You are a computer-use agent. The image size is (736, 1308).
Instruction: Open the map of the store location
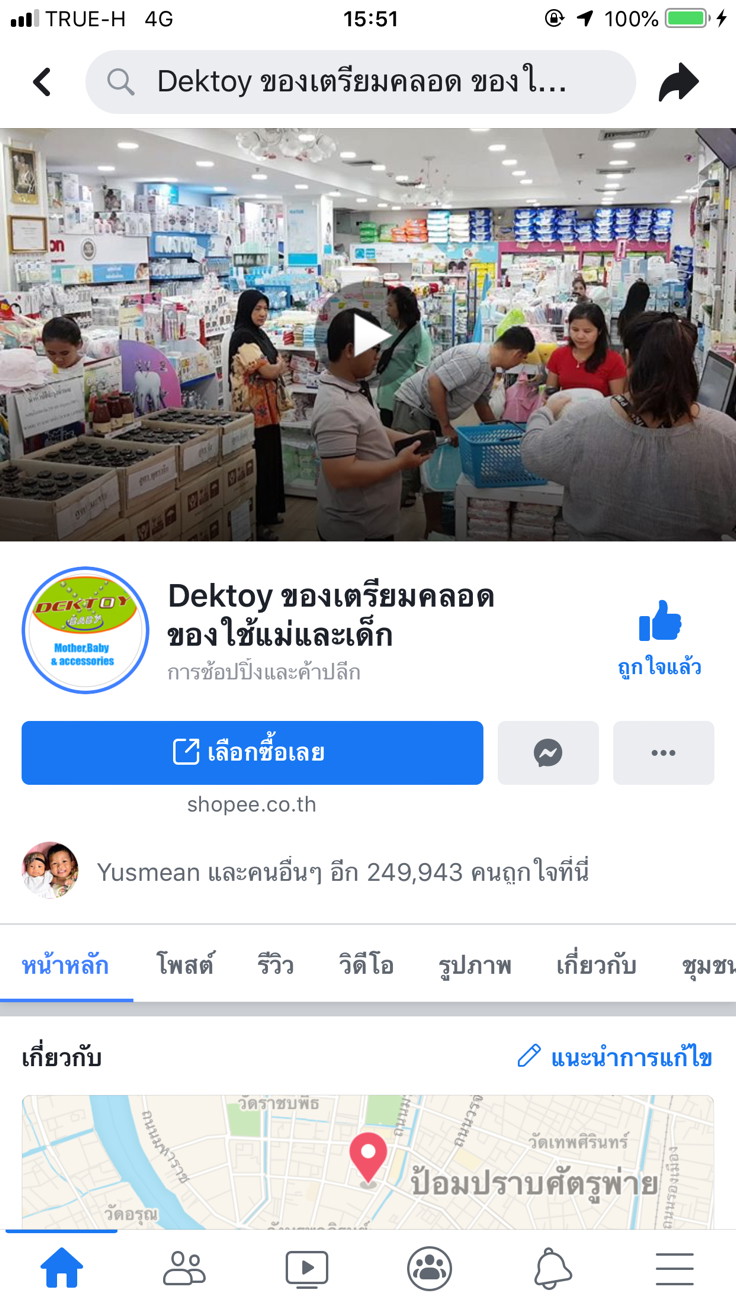(368, 1162)
